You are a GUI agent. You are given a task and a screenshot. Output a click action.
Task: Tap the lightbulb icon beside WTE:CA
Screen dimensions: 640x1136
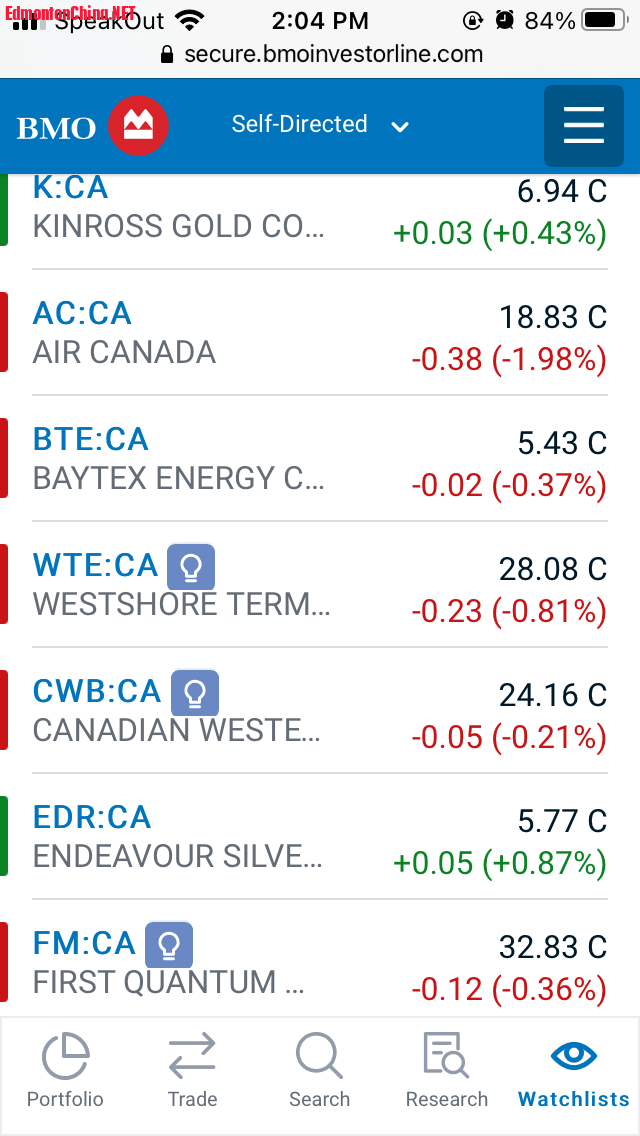(x=191, y=567)
